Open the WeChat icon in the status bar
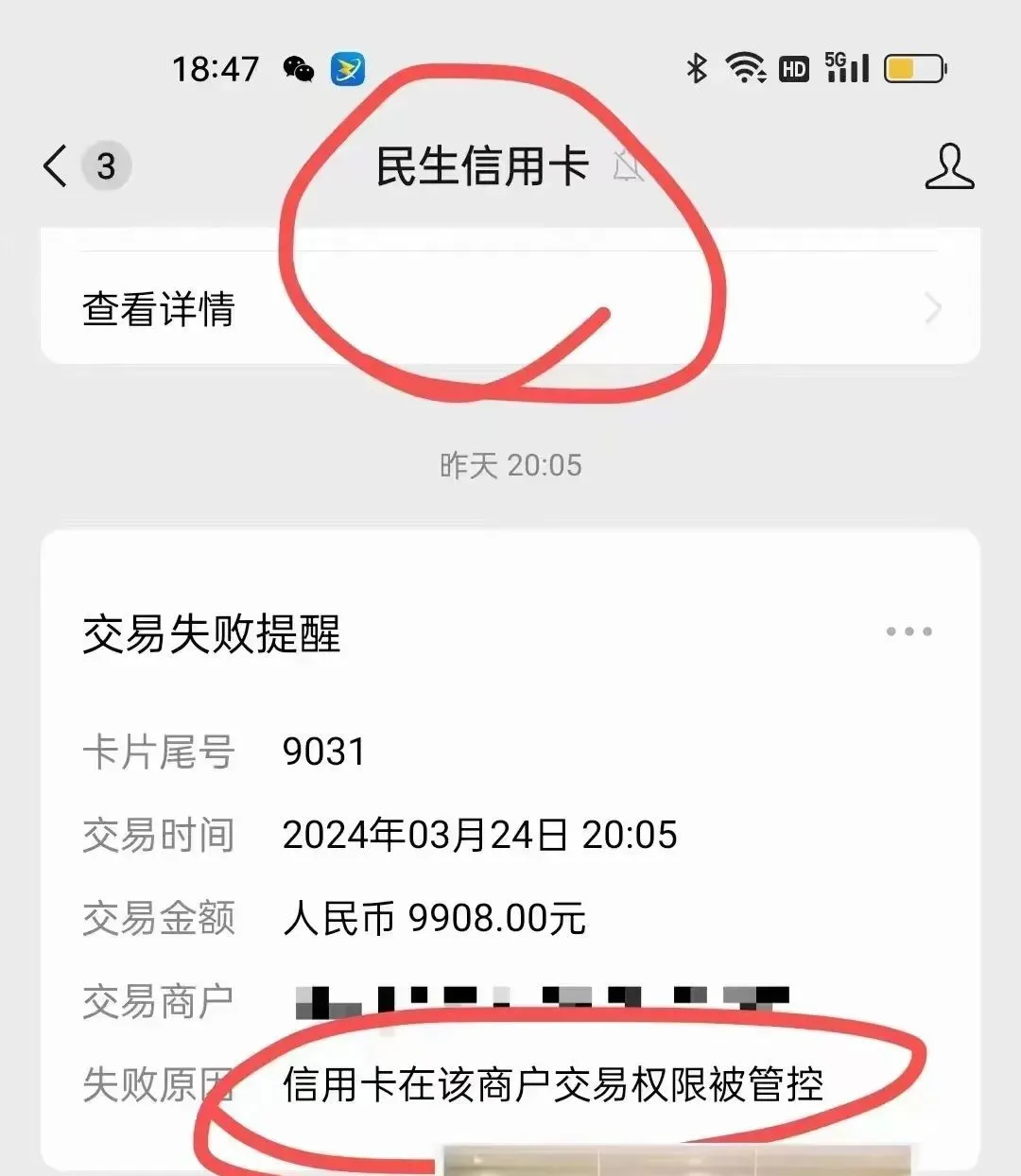The image size is (1021, 1176). (x=299, y=68)
